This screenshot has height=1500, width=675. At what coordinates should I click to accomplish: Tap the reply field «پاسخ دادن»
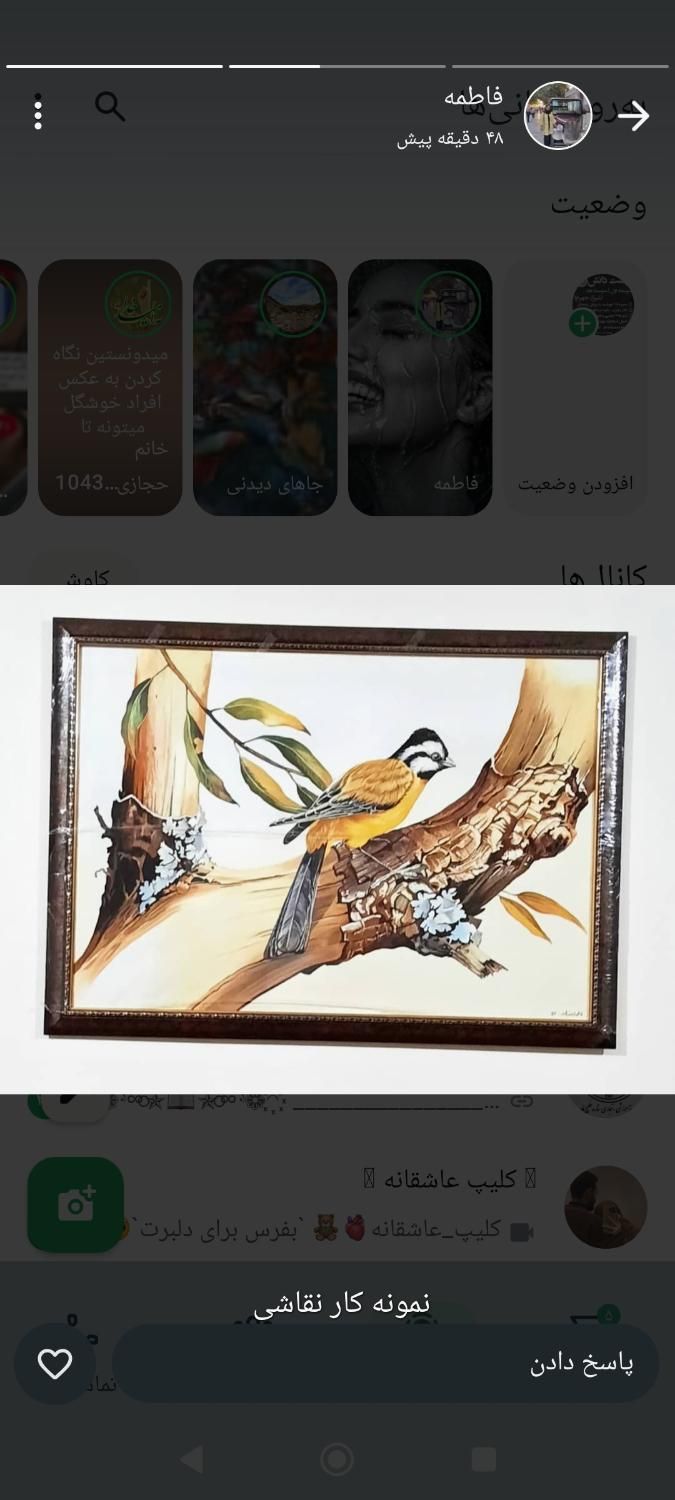(x=385, y=1364)
